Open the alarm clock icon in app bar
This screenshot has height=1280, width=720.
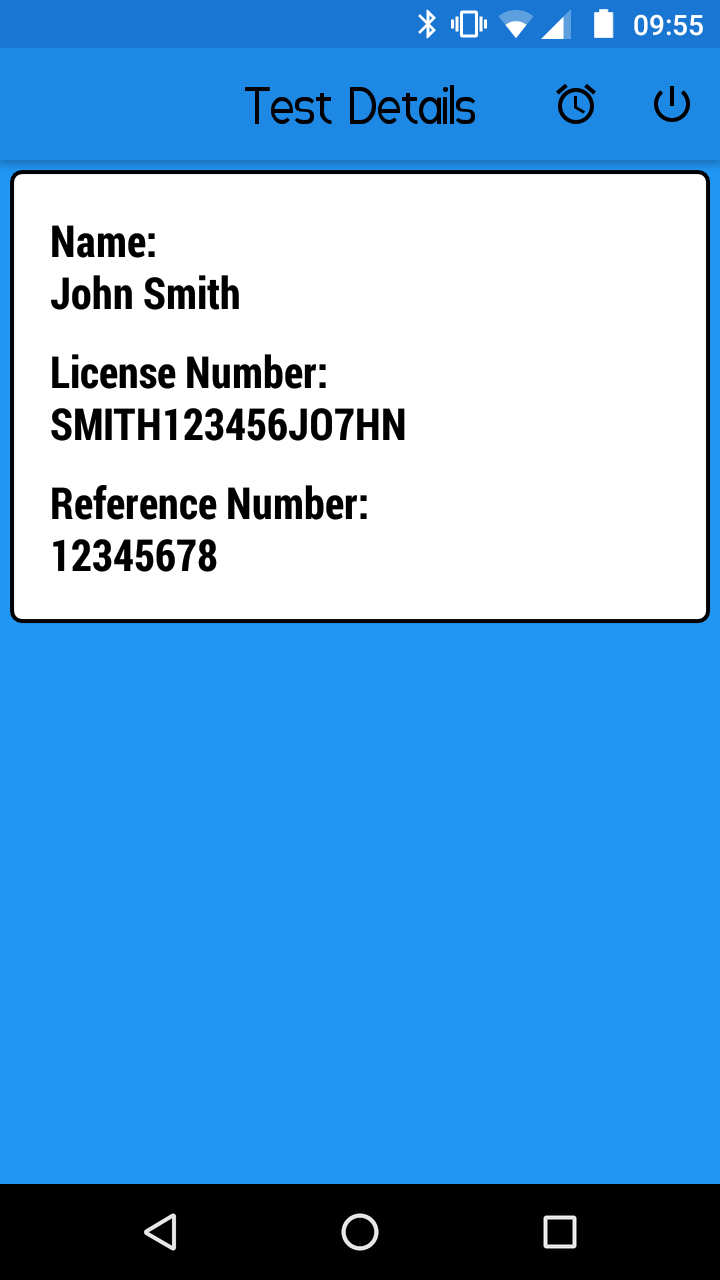[x=576, y=104]
